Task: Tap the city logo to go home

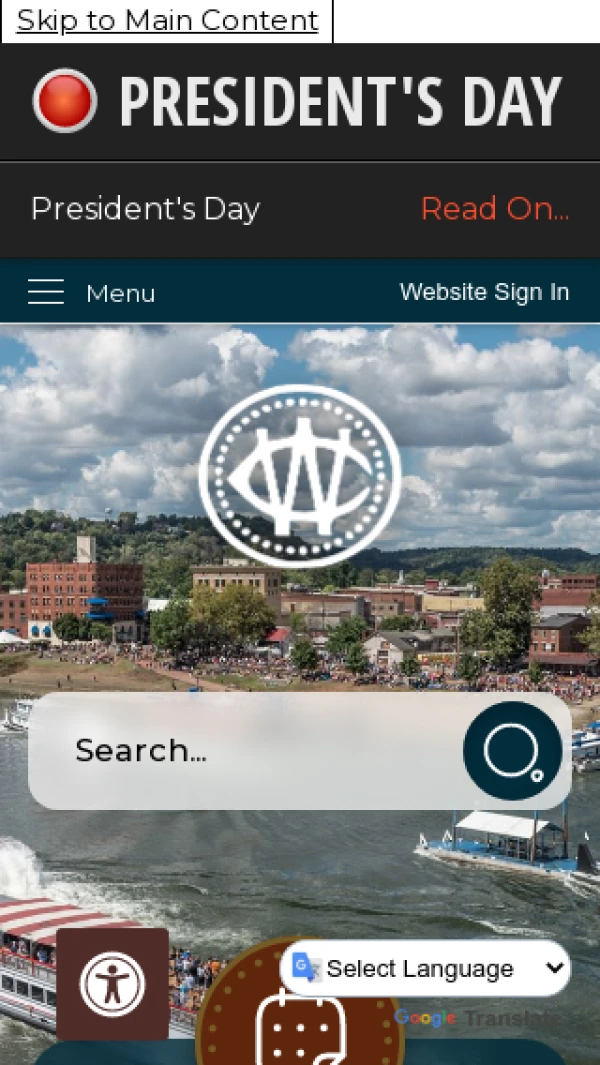Action: [x=300, y=476]
